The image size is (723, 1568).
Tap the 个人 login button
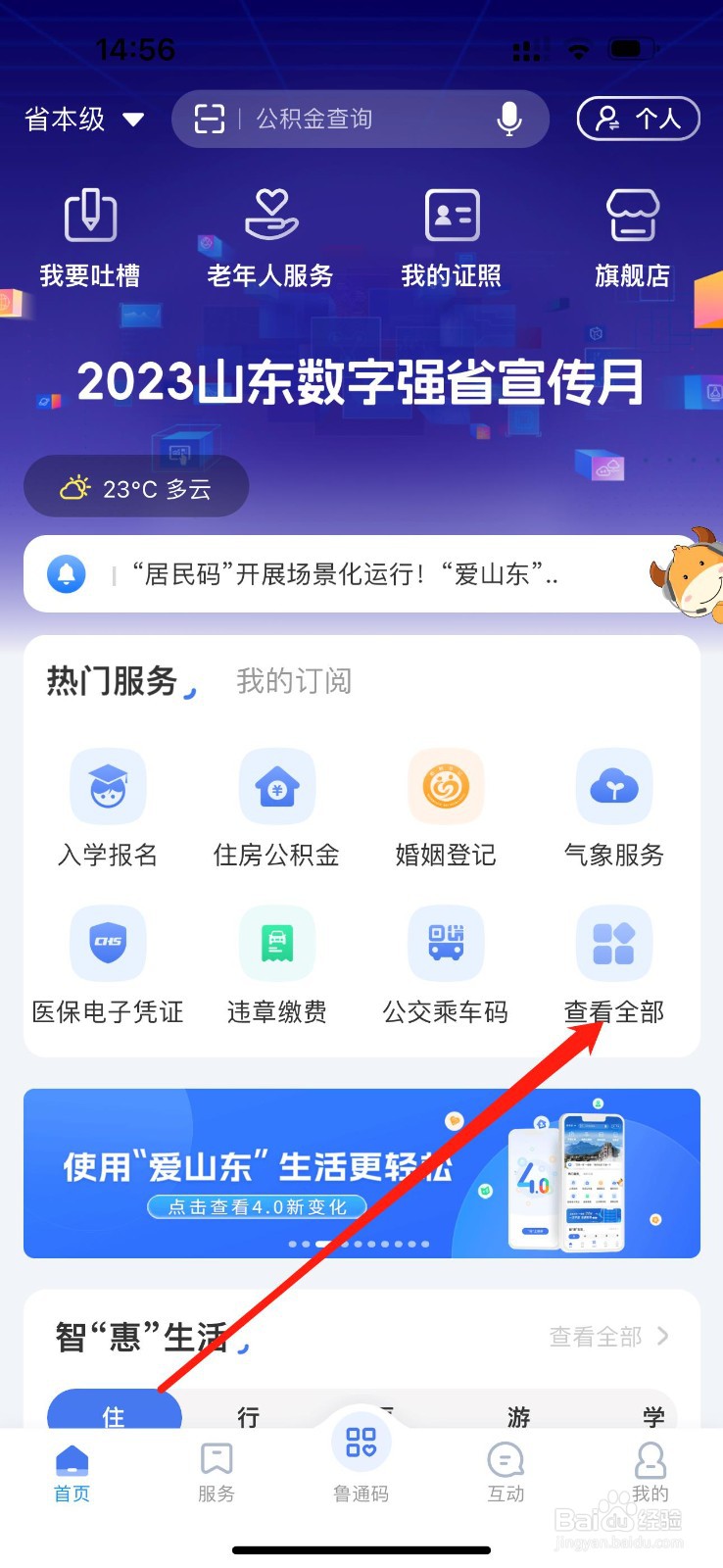[638, 119]
